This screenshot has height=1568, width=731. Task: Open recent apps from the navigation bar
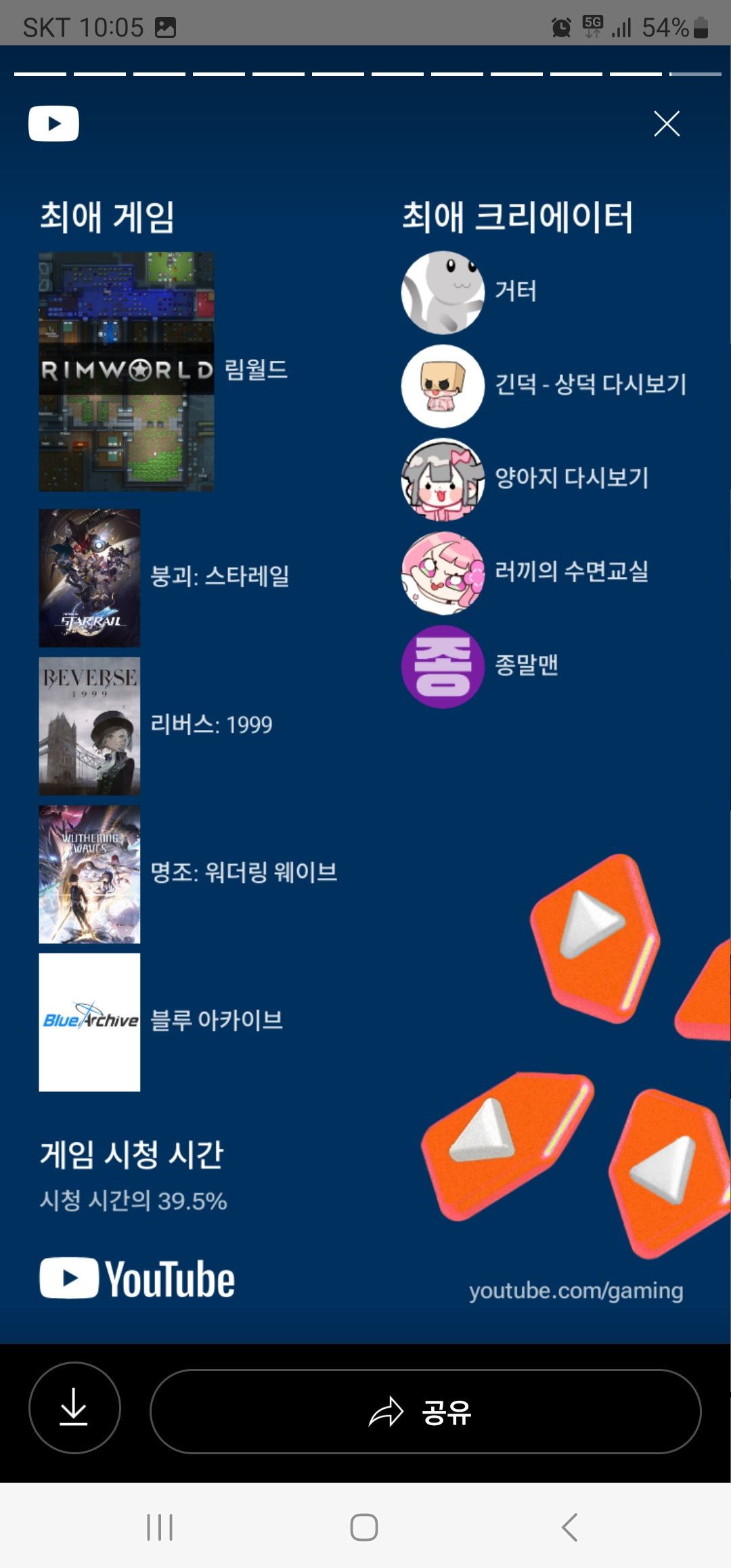[160, 1527]
